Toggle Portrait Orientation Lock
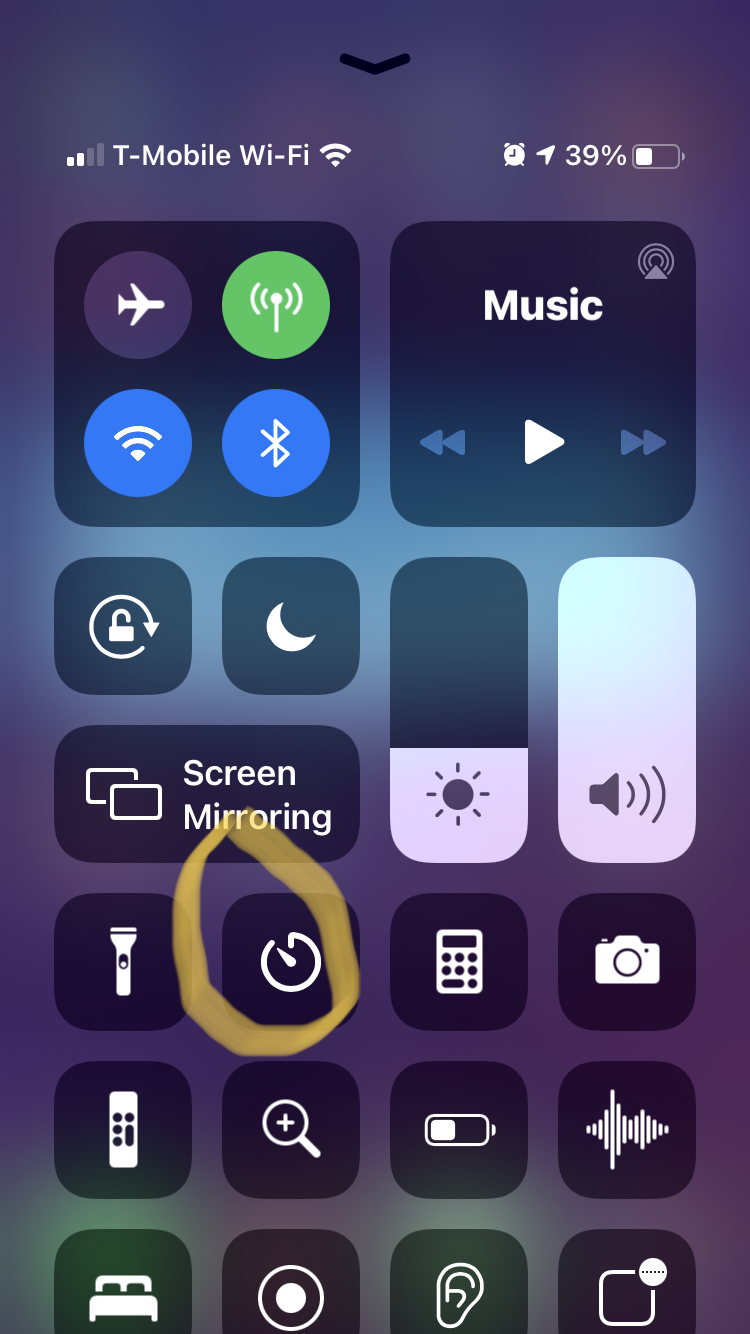The height and width of the screenshot is (1334, 750). (x=123, y=626)
